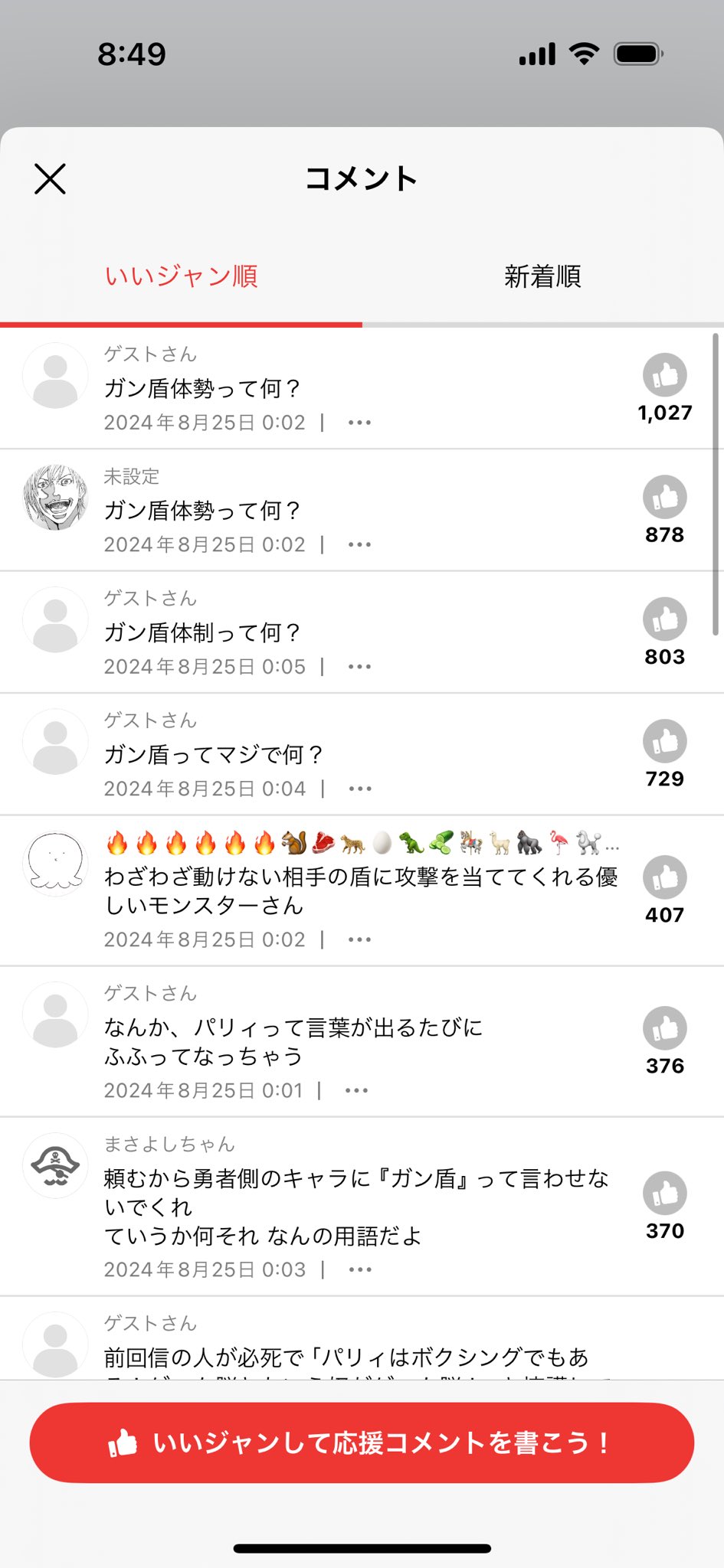
Task: Tap いいジャンして応援コメントを書こう！ button
Action: tap(362, 1442)
